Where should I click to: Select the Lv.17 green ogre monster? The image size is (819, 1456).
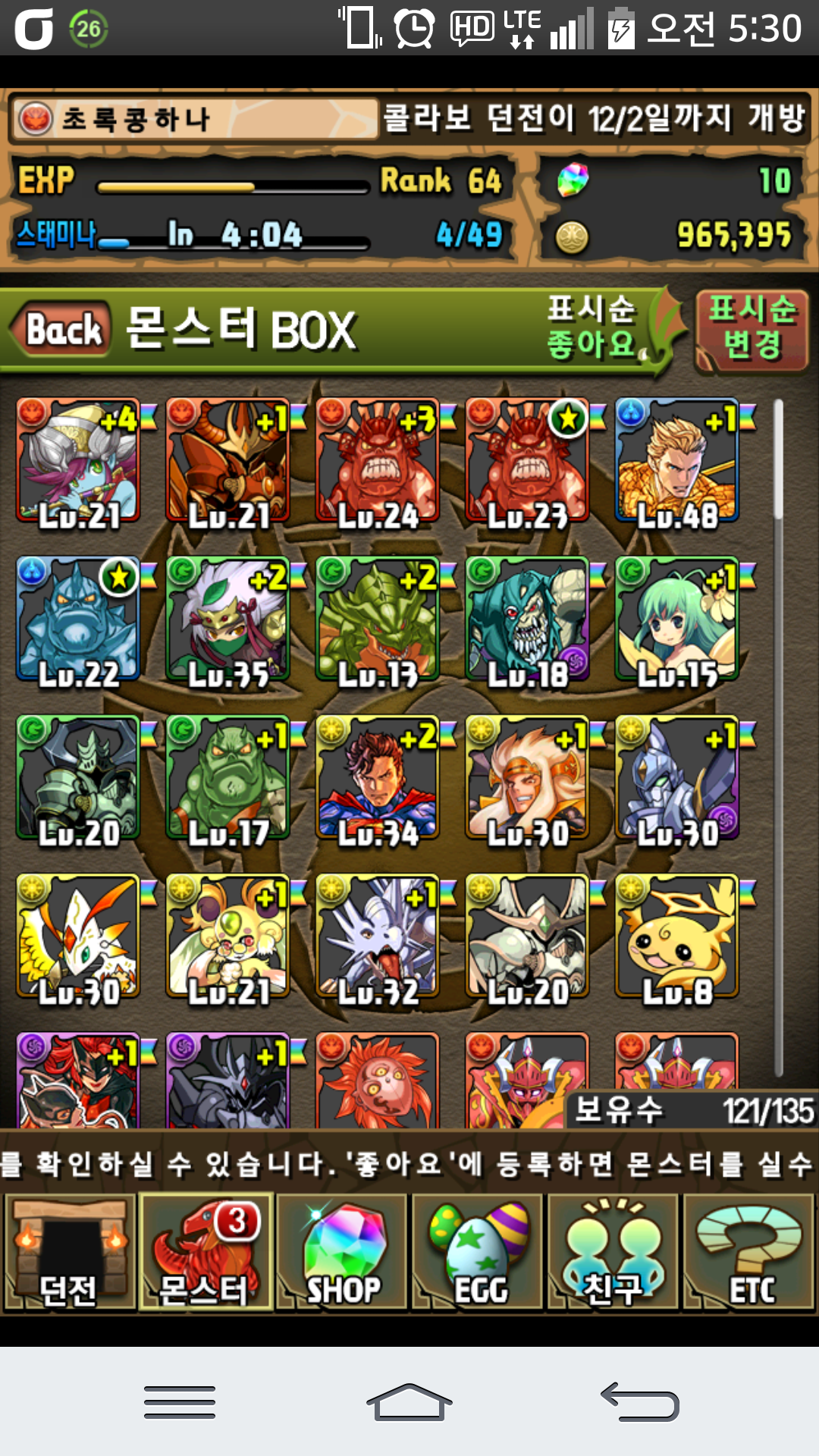coord(227,778)
